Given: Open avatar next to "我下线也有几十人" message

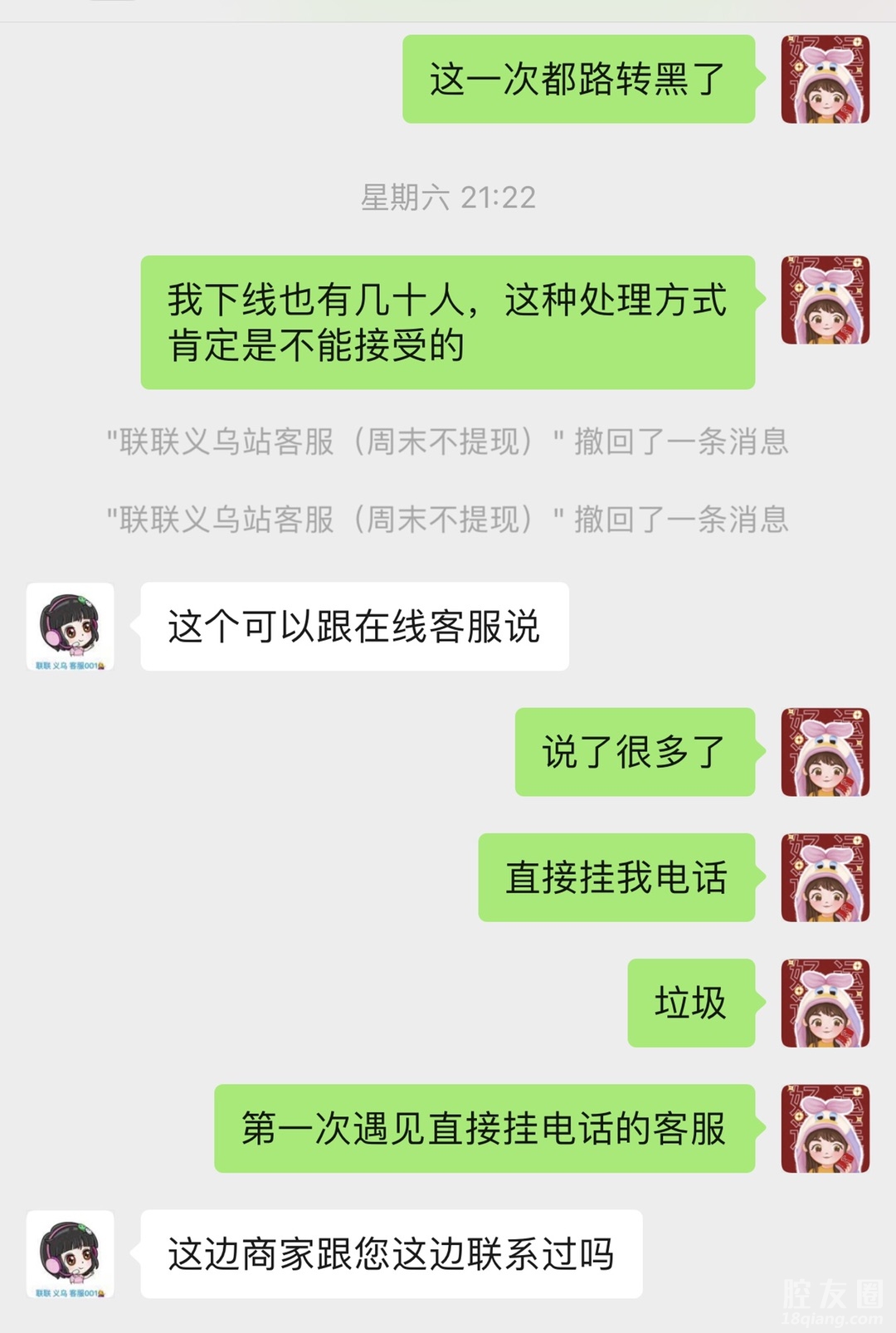Looking at the screenshot, I should coord(825,300).
